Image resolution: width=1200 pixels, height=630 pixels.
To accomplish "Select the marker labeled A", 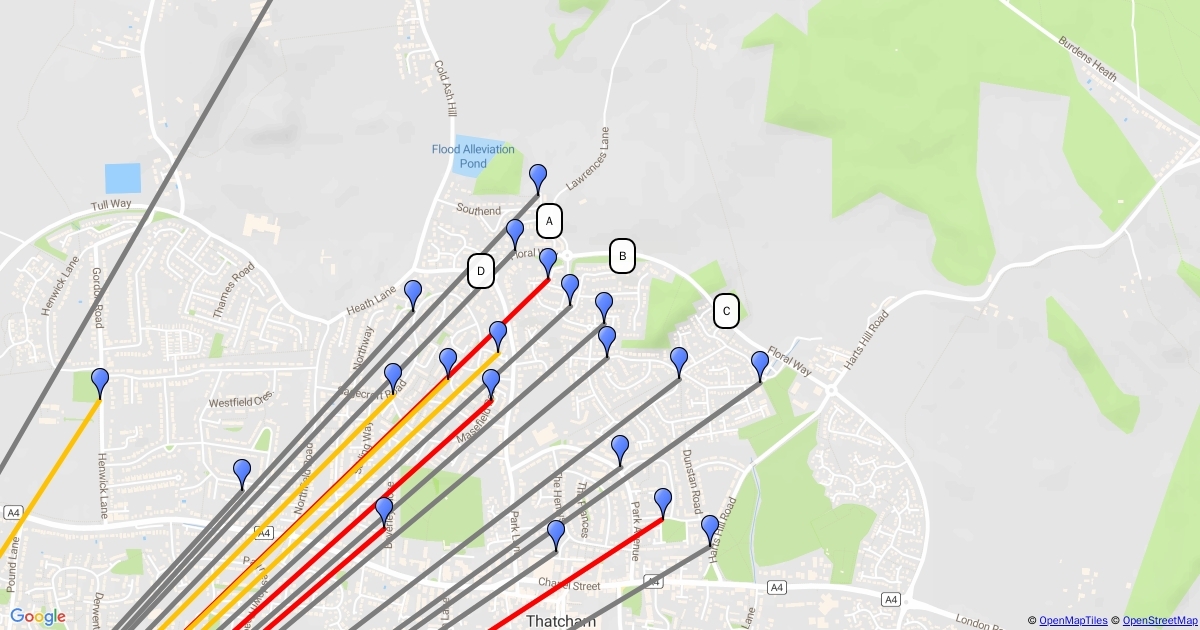I will coord(549,220).
